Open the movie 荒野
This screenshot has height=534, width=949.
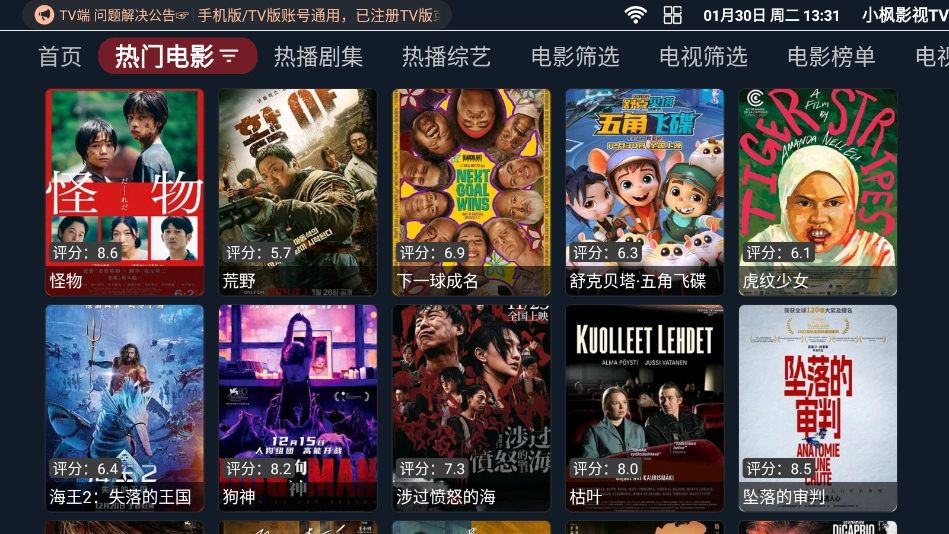pos(298,192)
